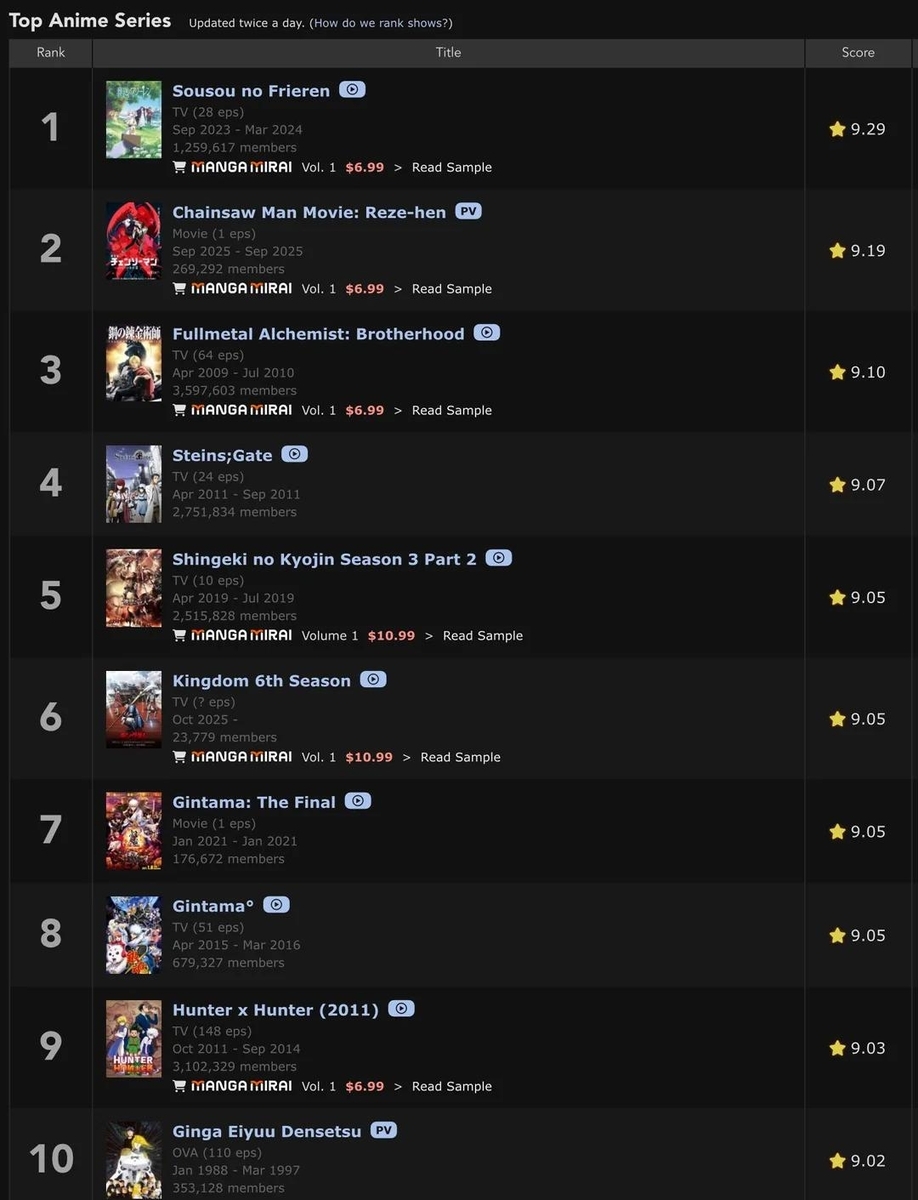Open Fullmetal Alchemist: Brotherhood title
This screenshot has height=1200, width=918.
click(318, 334)
